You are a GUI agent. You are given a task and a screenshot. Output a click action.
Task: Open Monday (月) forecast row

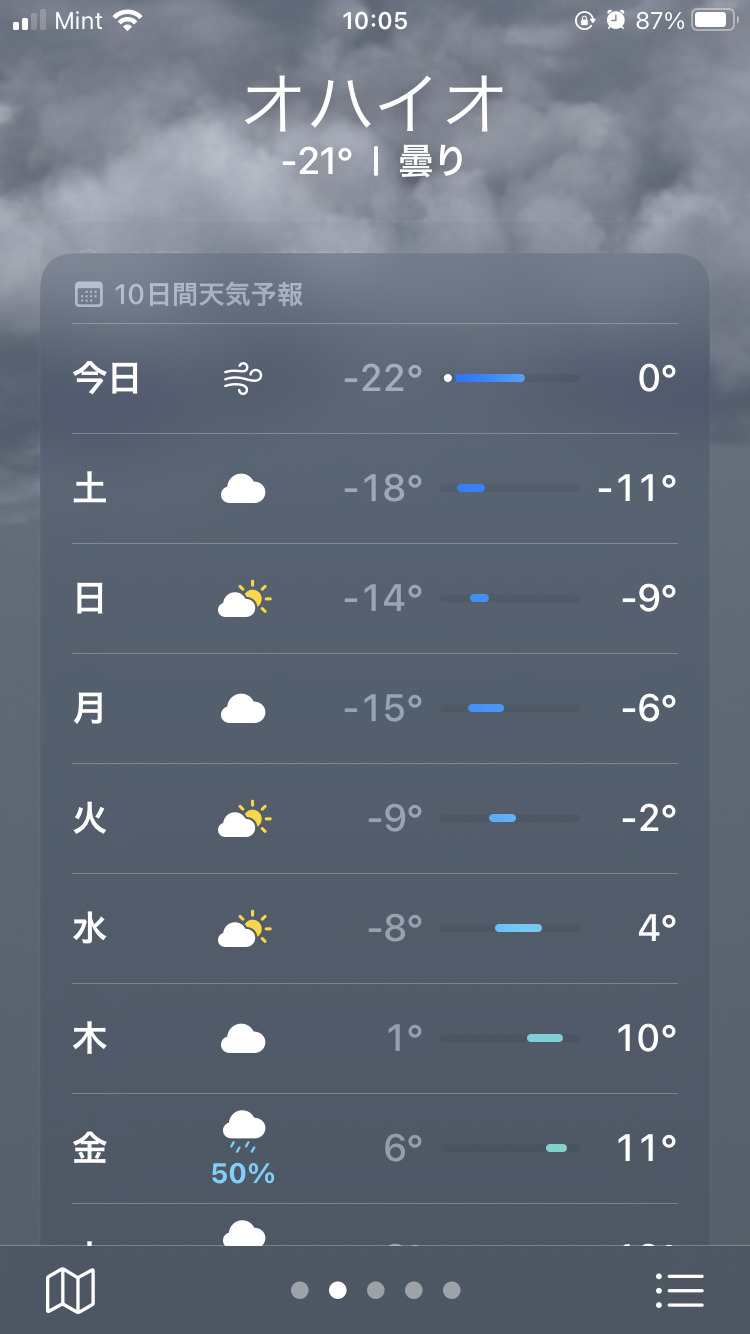point(375,709)
